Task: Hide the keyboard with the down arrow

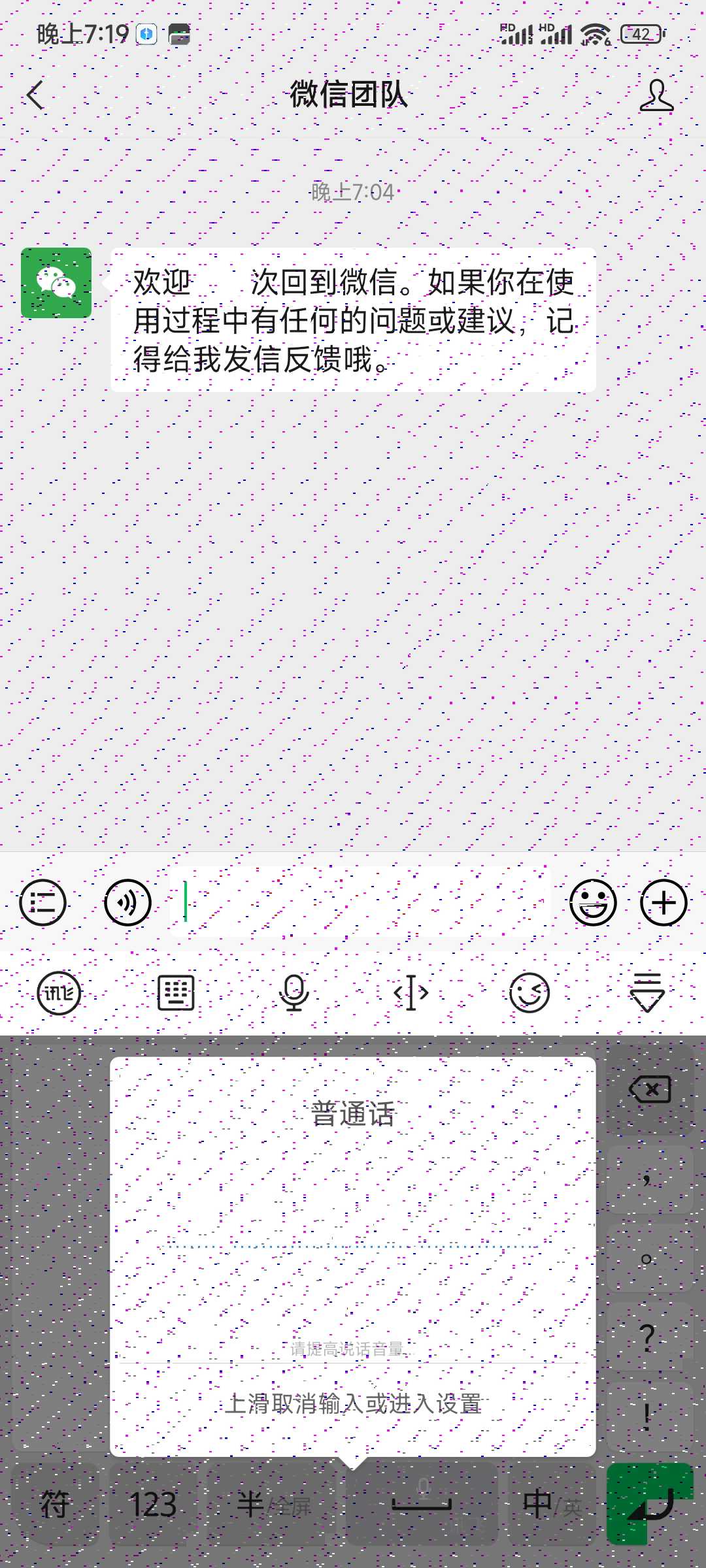Action: 647,993
